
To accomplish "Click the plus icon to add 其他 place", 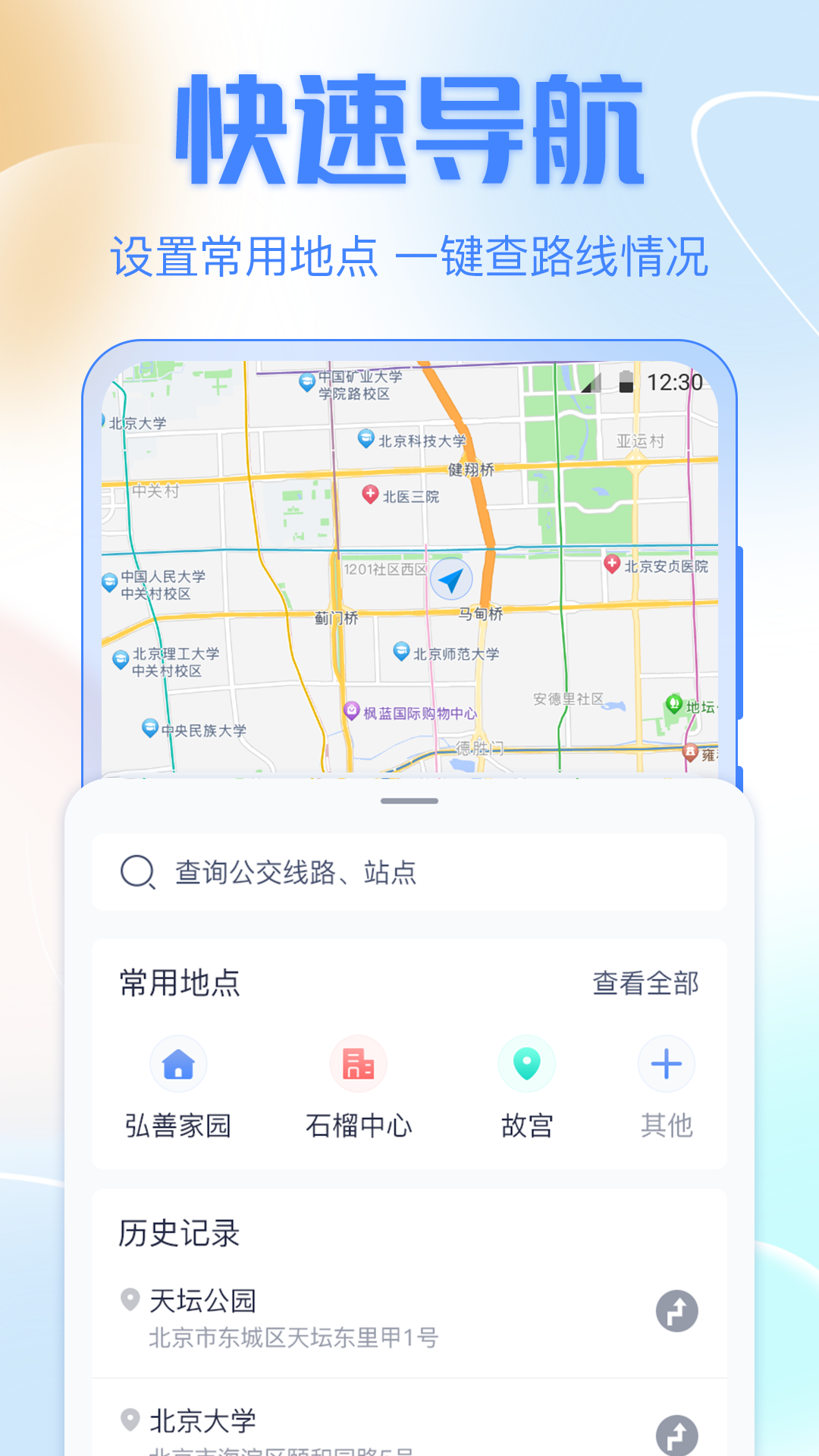I will (667, 1064).
